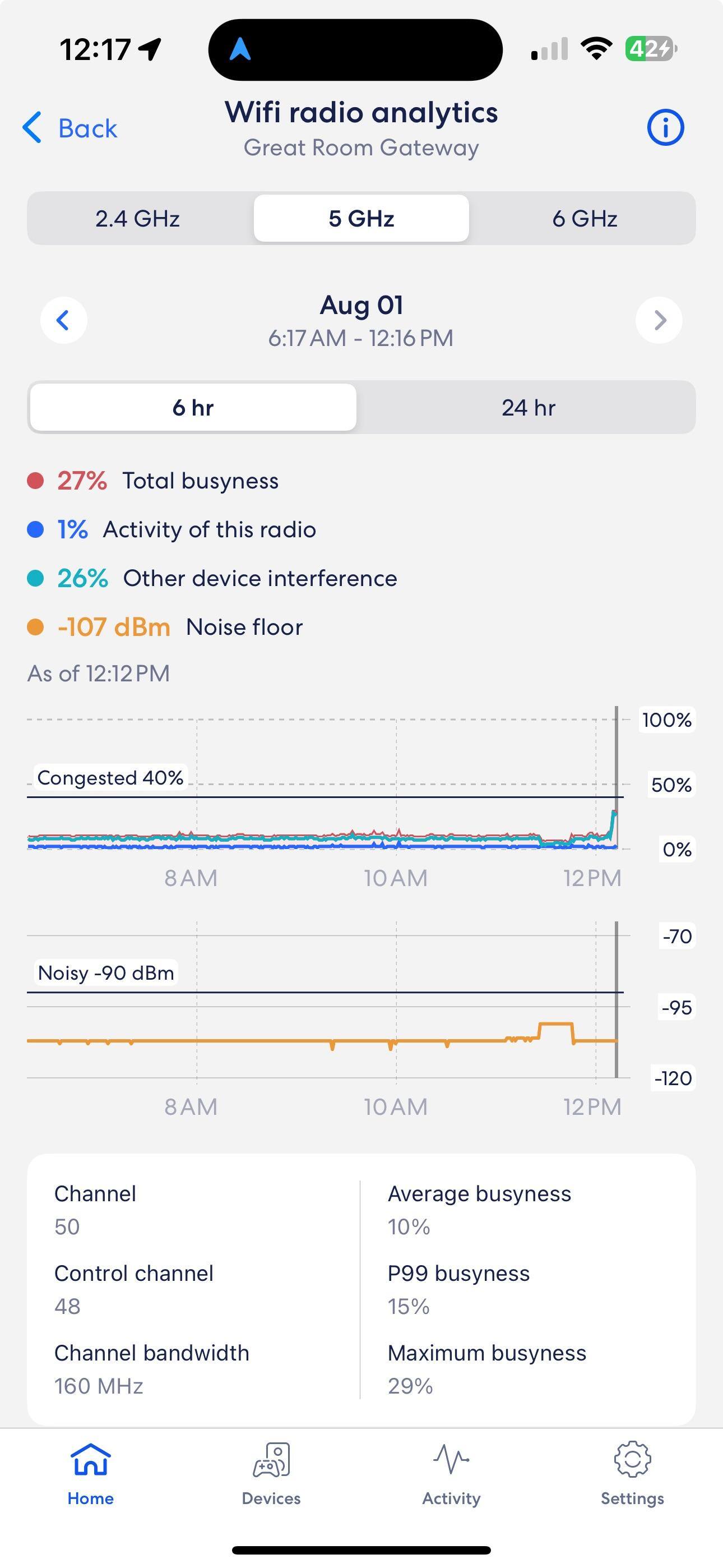Tap the Noise floor orange legend dot
Screen dimensions: 723x1568
(36, 626)
